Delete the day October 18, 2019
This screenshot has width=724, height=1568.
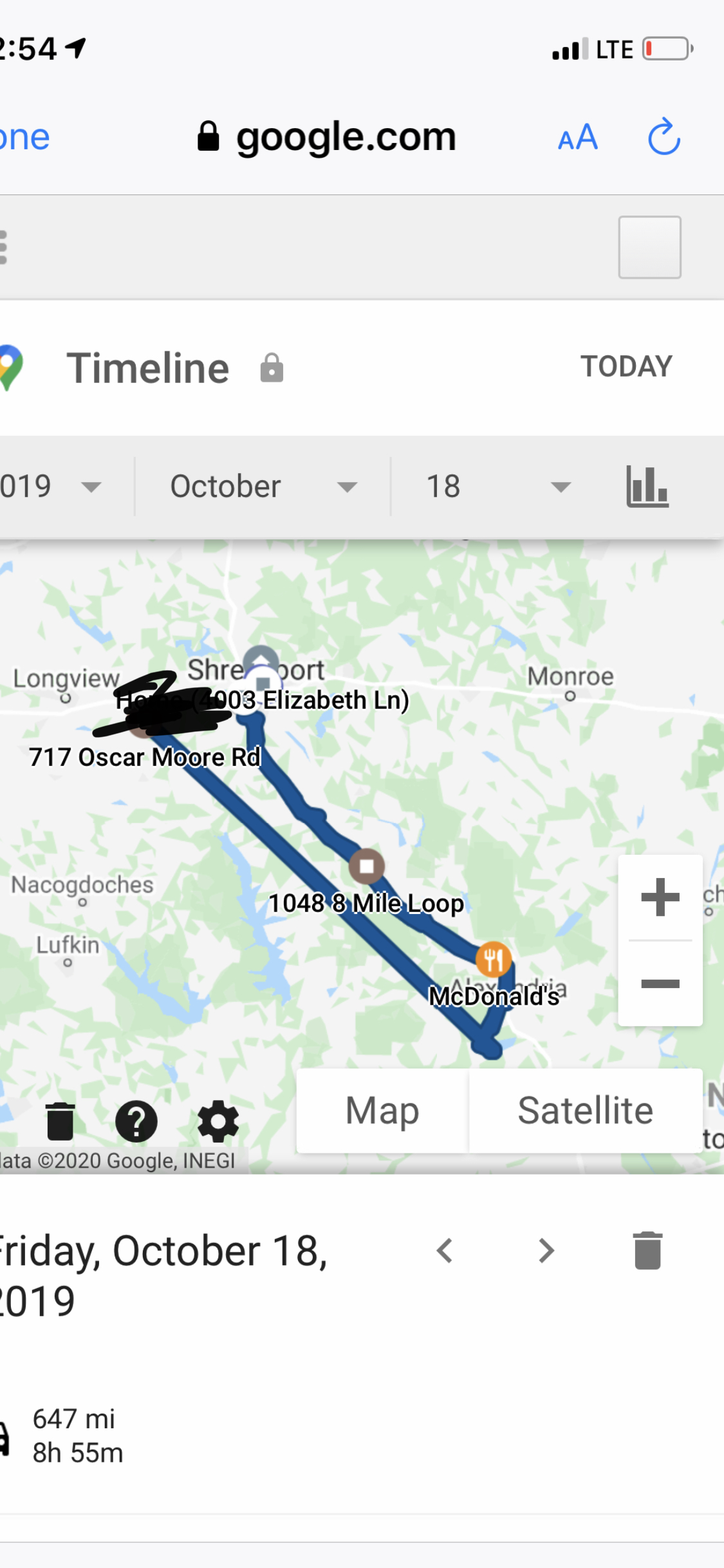[647, 1251]
